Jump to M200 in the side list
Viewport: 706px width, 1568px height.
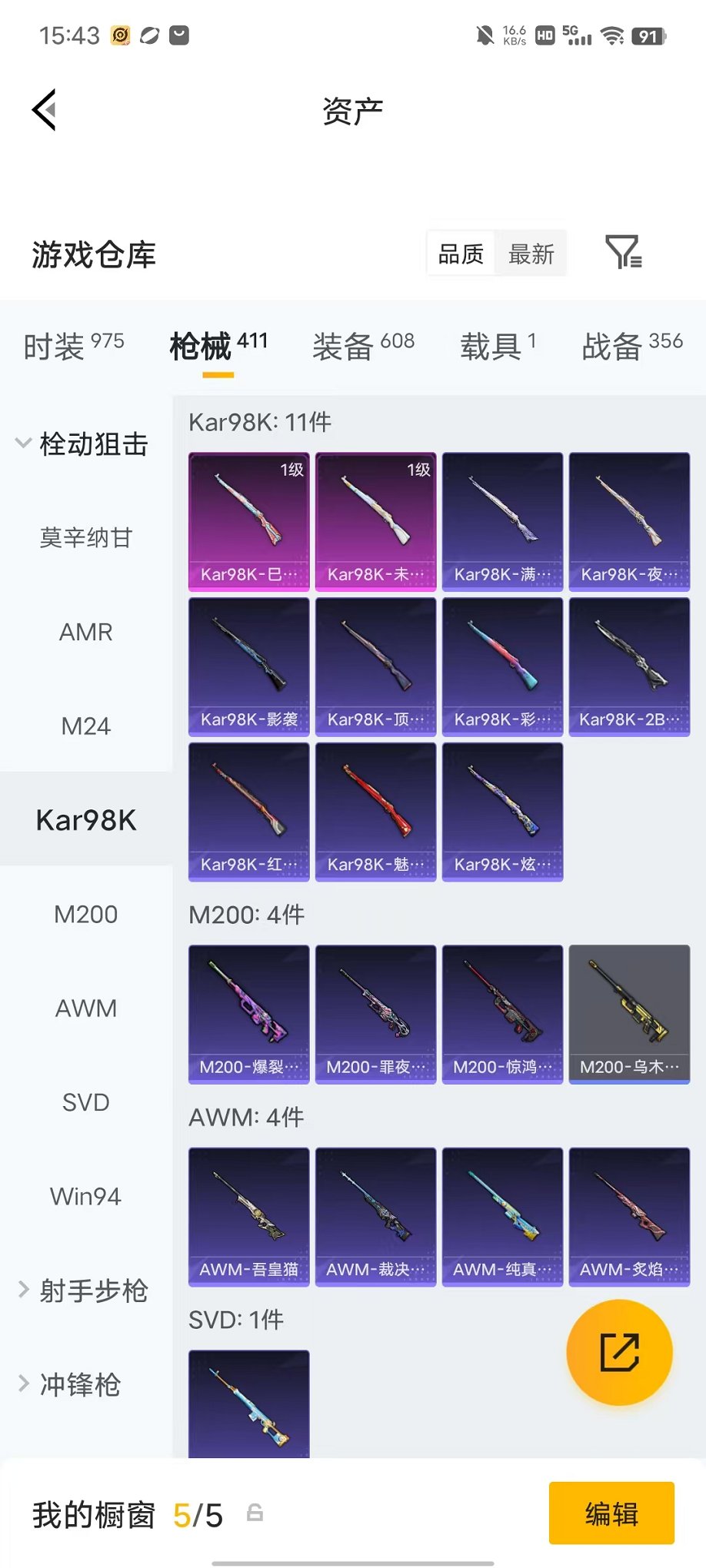[x=86, y=914]
